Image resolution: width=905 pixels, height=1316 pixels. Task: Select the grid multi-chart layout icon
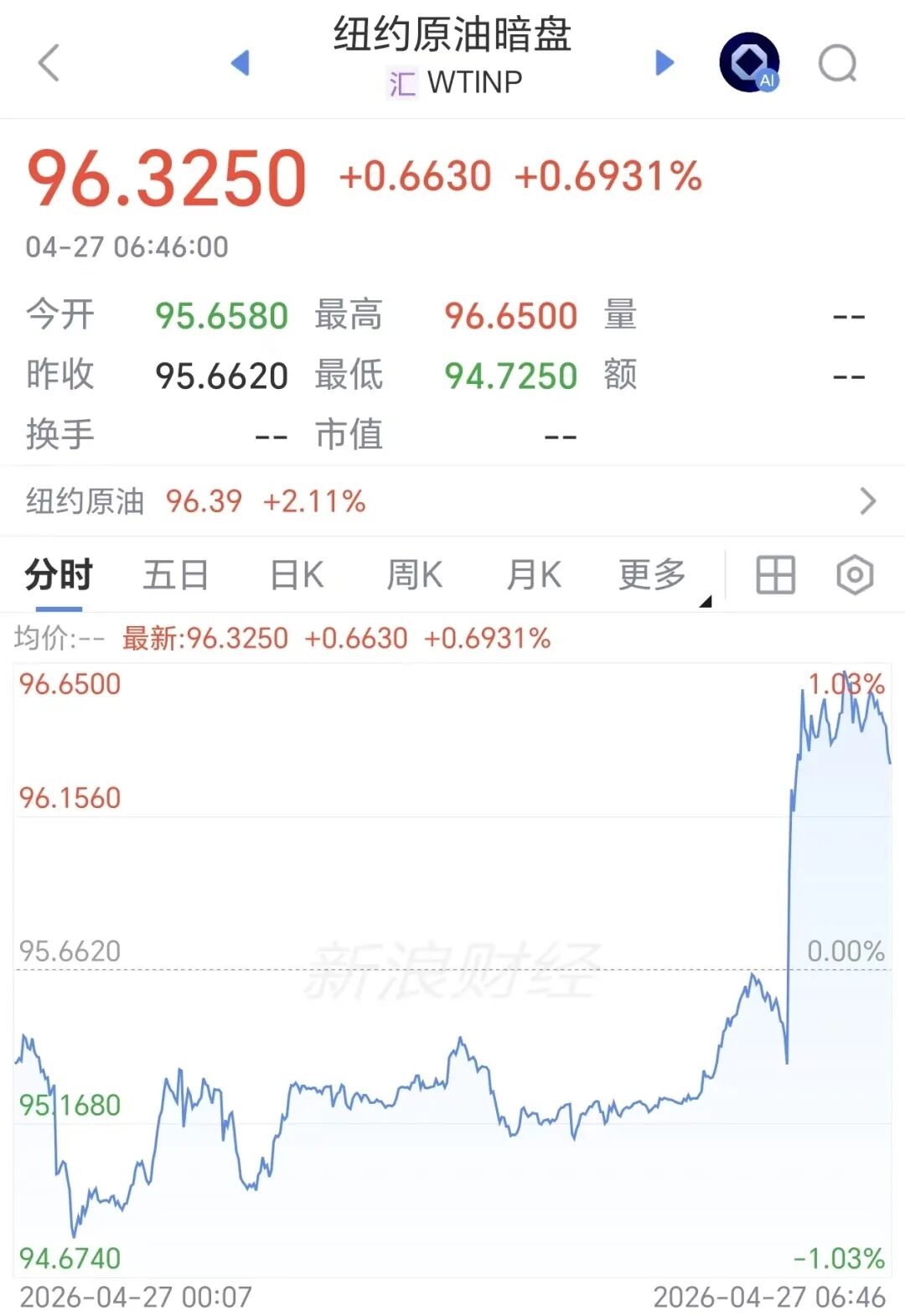tap(775, 574)
